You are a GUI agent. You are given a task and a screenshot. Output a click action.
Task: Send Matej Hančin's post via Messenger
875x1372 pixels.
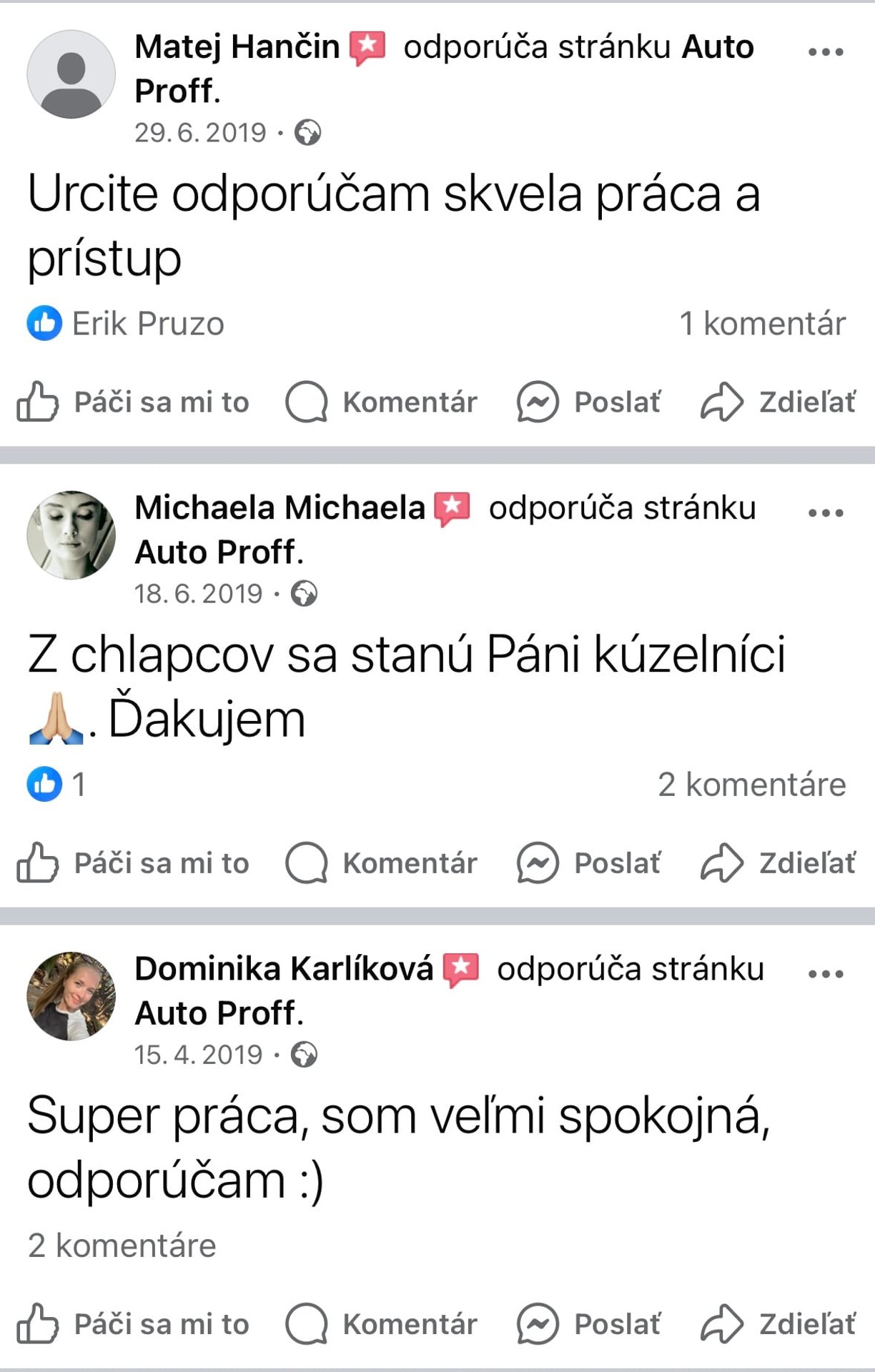[589, 402]
